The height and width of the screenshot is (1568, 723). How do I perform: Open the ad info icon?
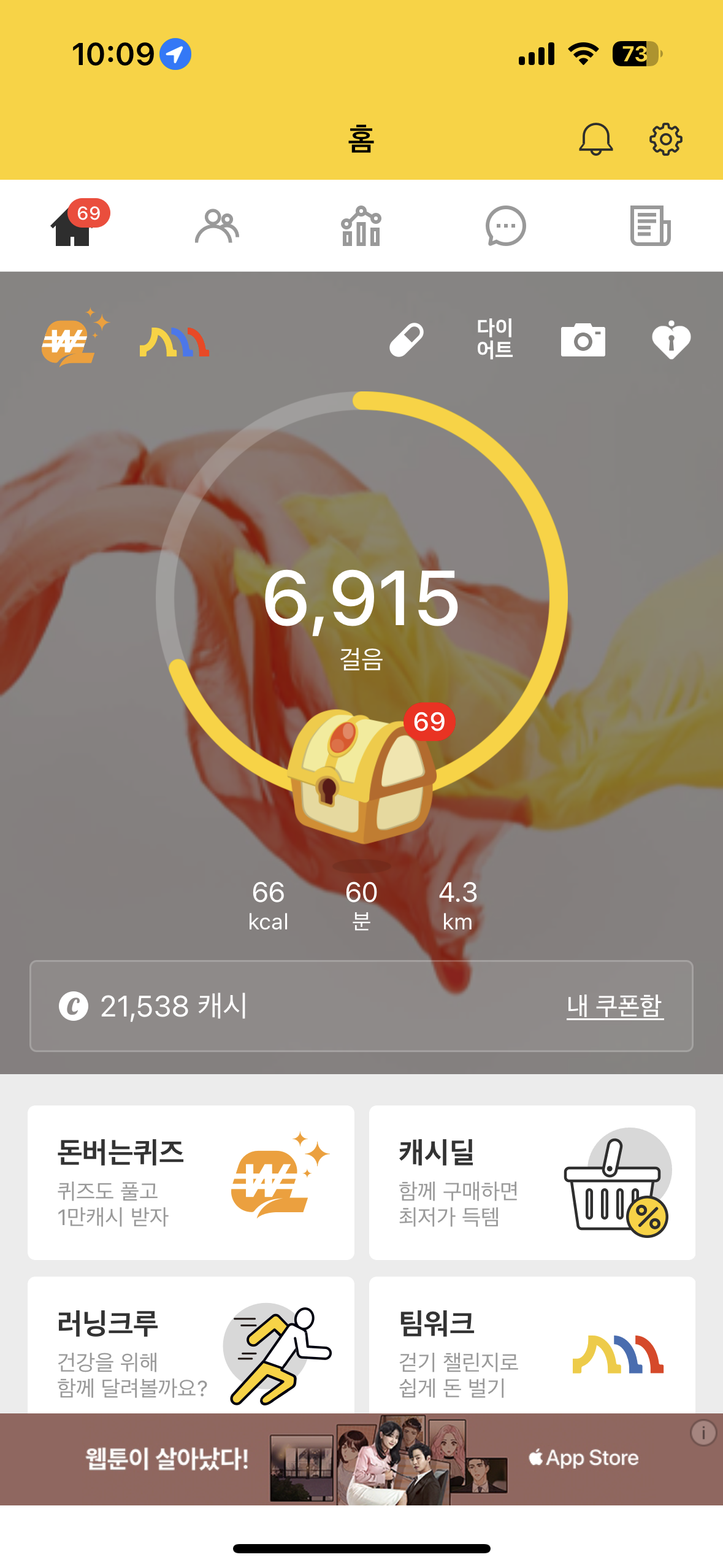click(703, 1433)
